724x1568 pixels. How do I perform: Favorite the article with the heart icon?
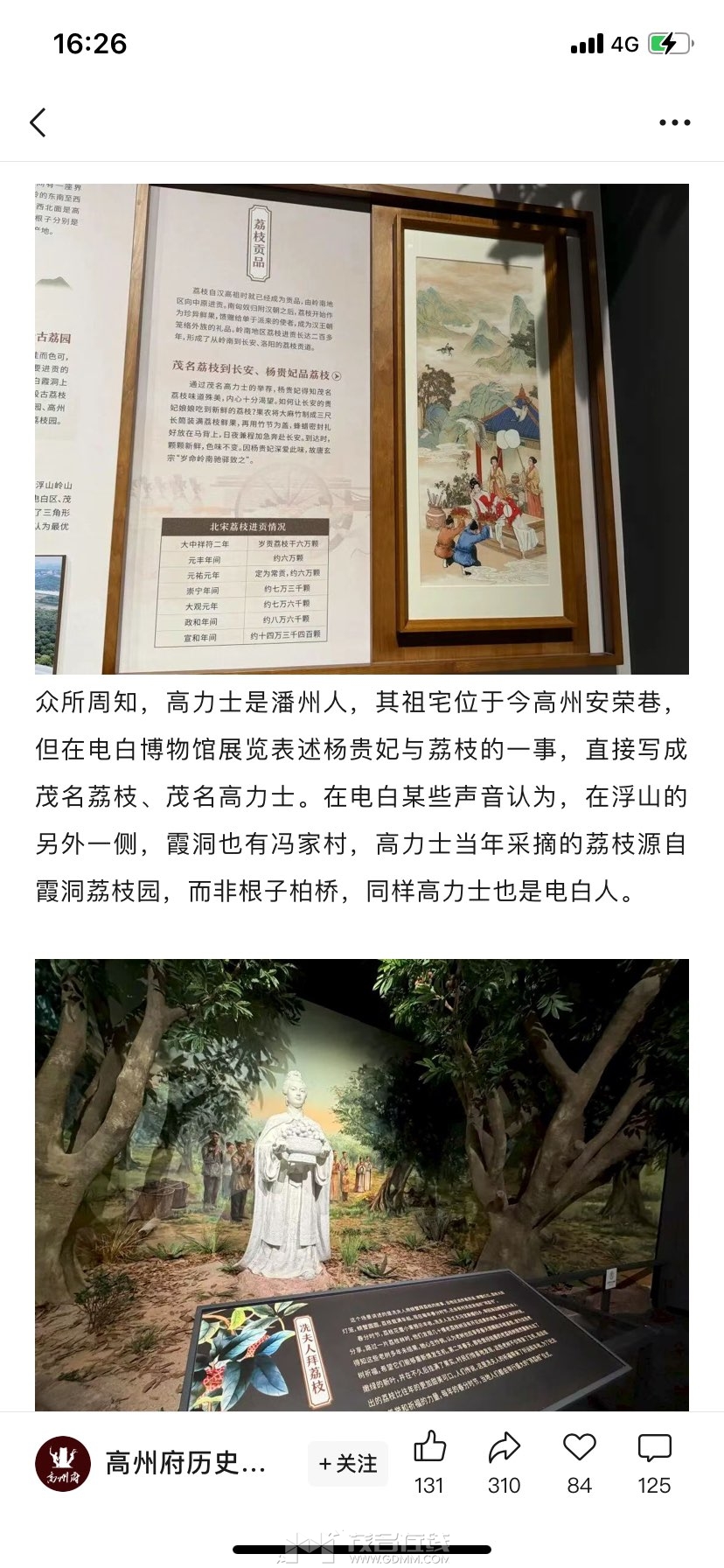point(579,1461)
